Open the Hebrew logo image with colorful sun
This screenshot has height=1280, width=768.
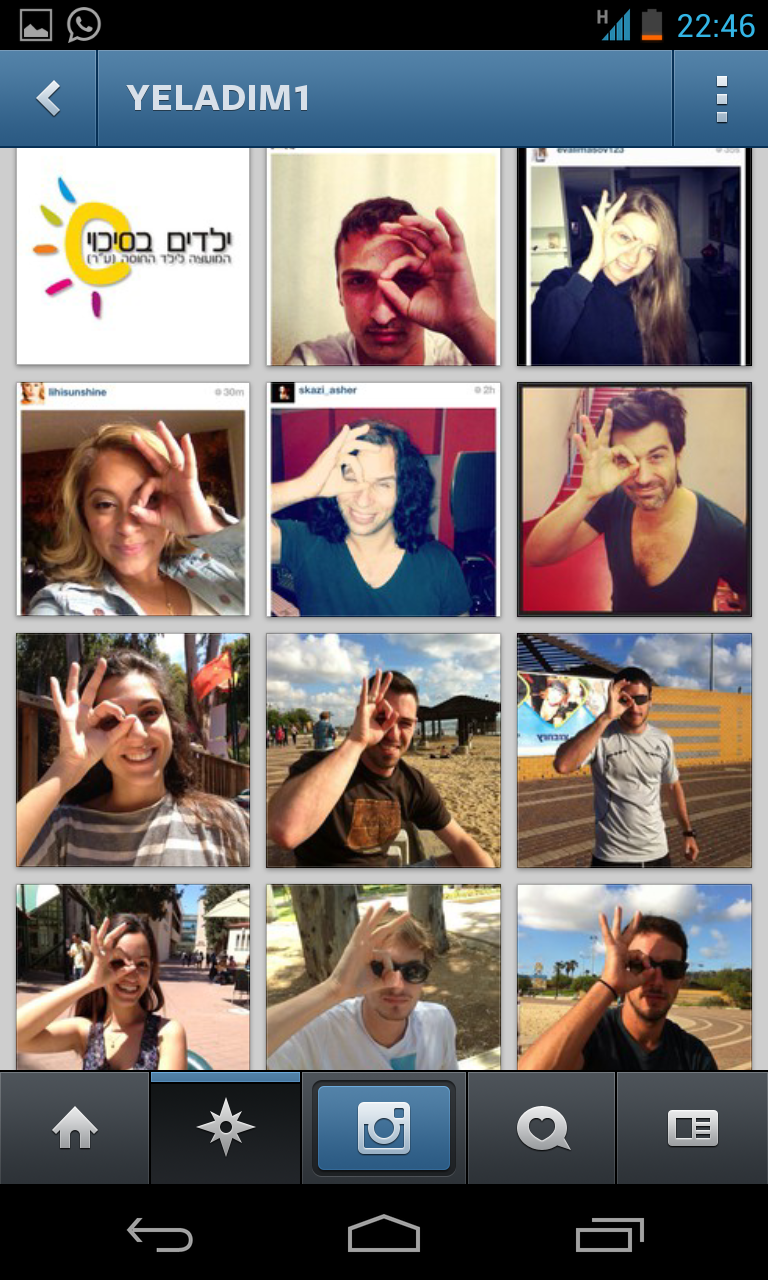133,256
